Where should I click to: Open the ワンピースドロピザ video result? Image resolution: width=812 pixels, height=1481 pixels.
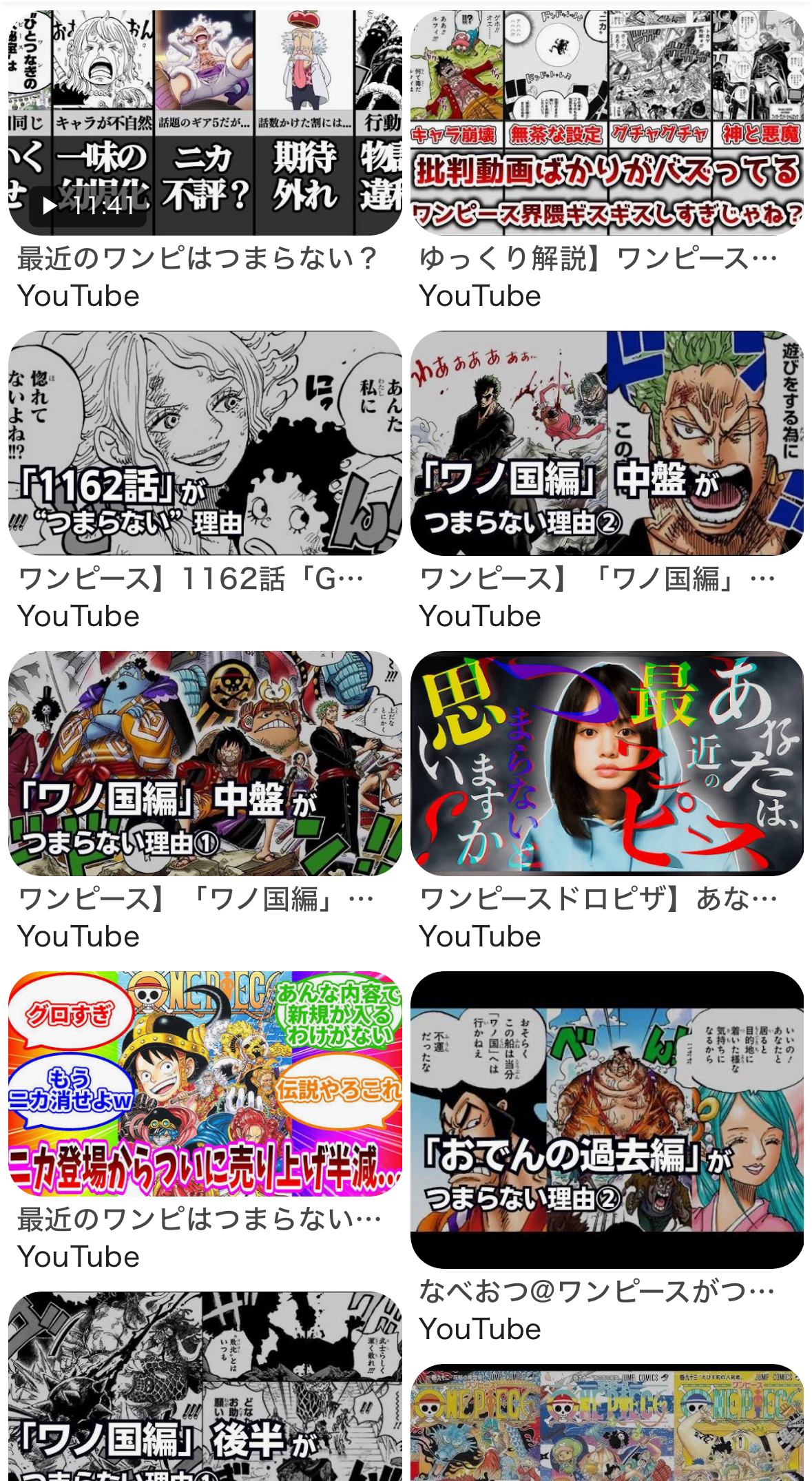pos(607,763)
